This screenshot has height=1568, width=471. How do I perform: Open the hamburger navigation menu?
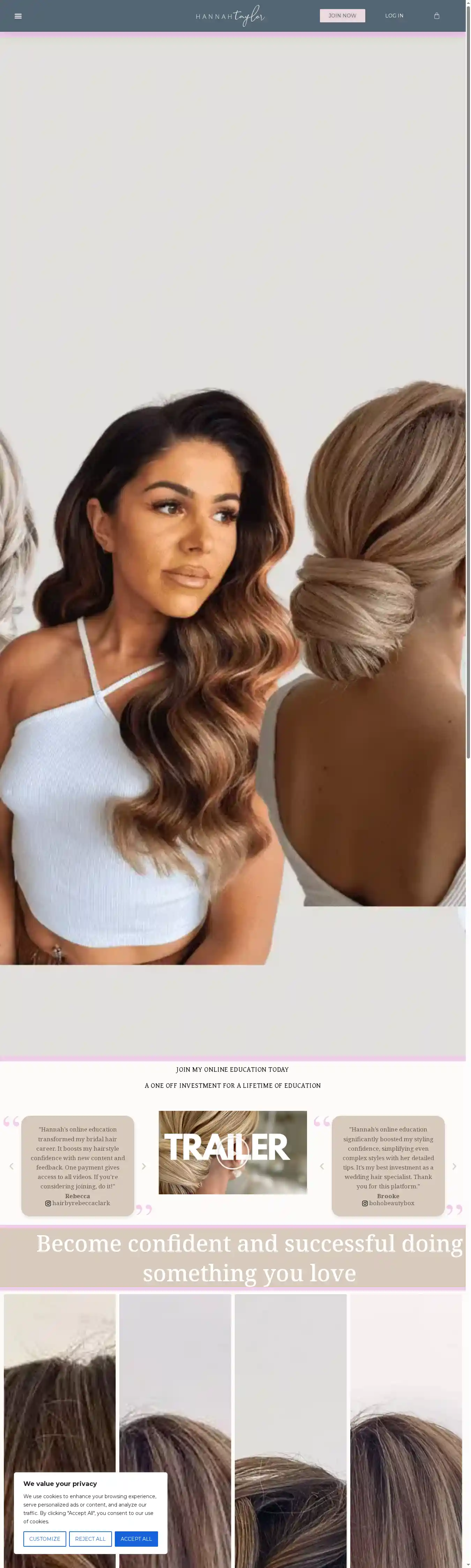(x=18, y=16)
